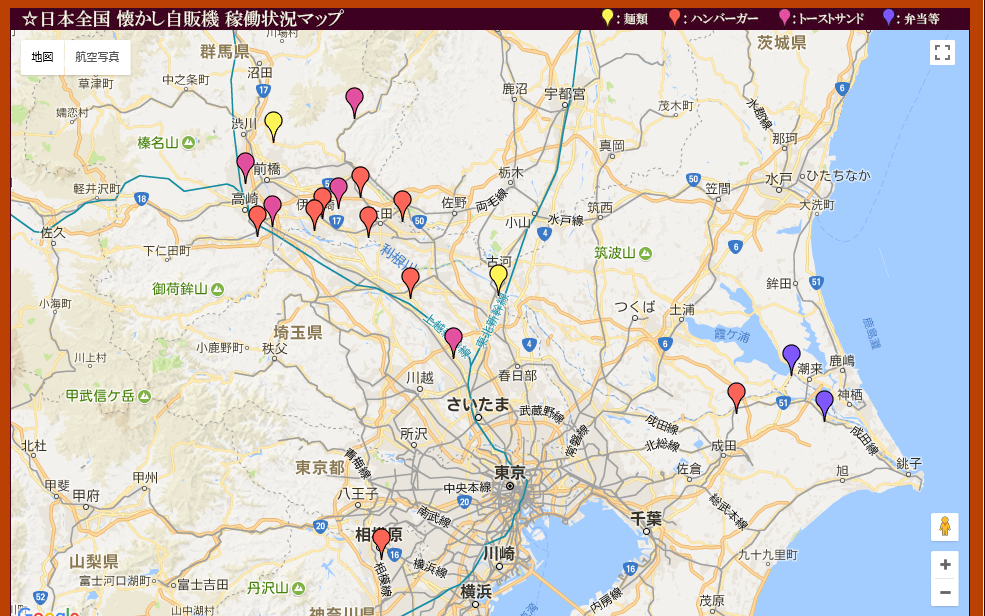Toggle fullscreen map view
985x616 pixels.
[x=942, y=53]
